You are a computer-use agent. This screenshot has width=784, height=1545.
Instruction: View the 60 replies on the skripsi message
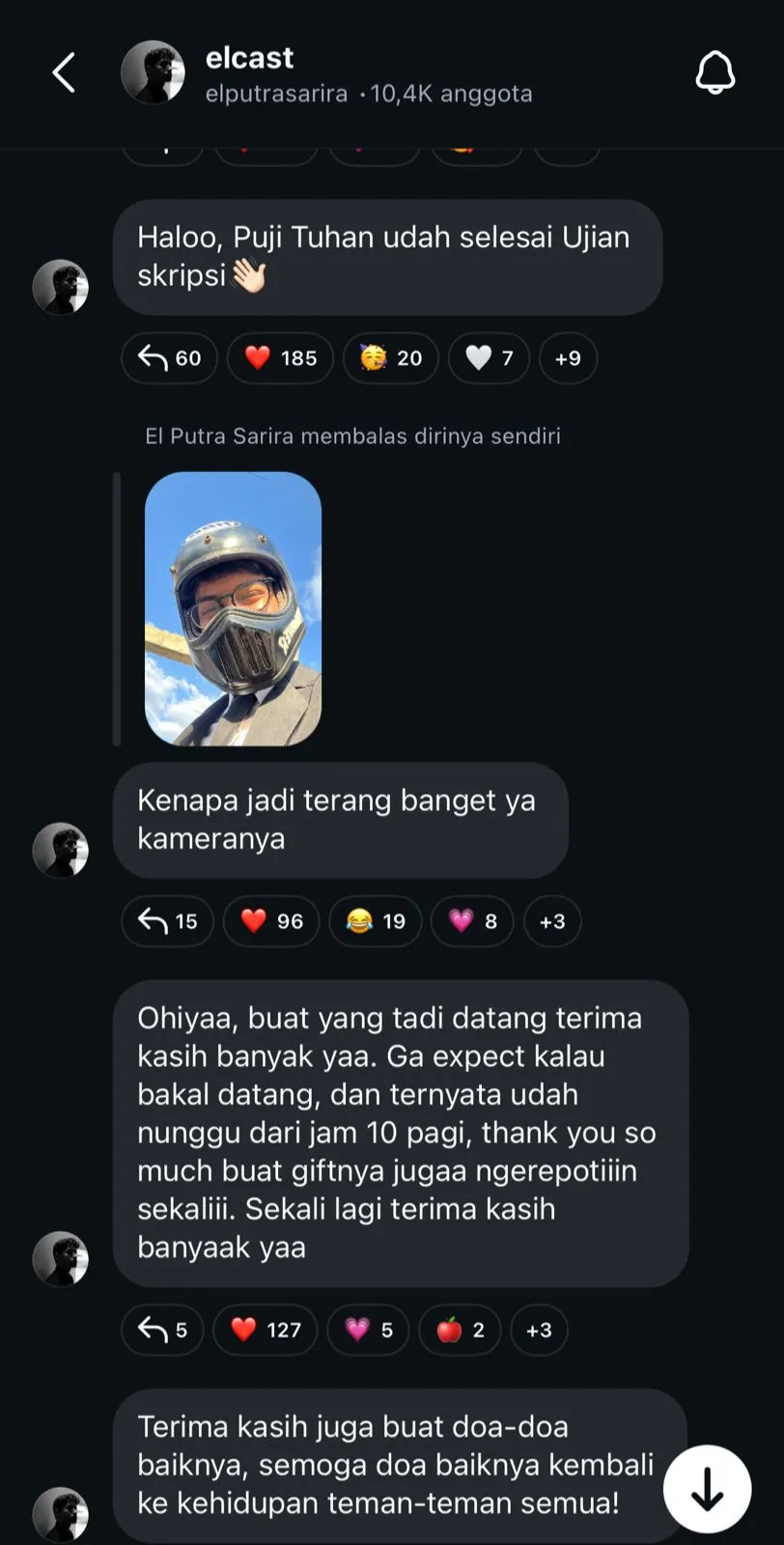[169, 358]
